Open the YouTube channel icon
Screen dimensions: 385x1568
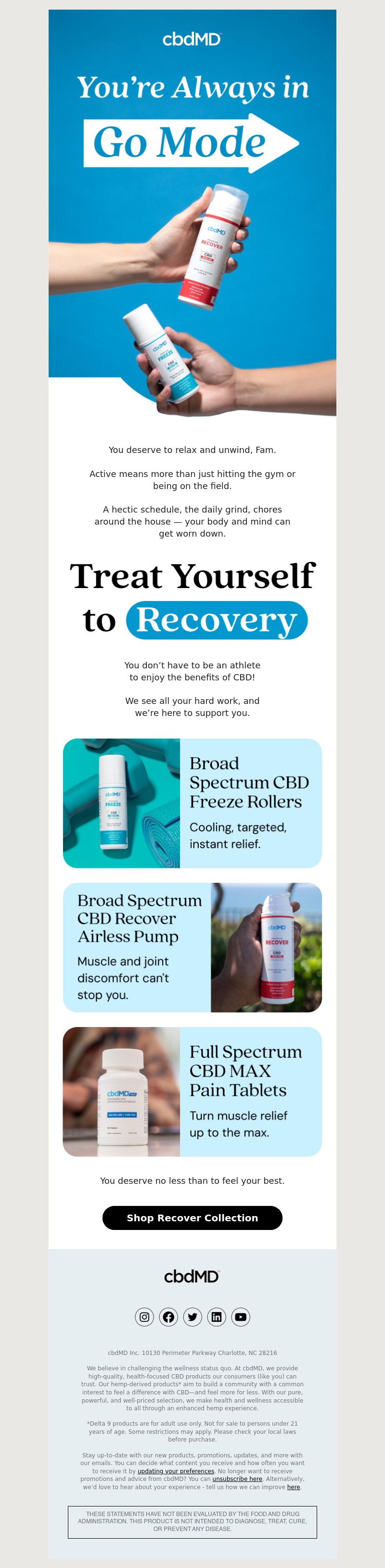241,1317
